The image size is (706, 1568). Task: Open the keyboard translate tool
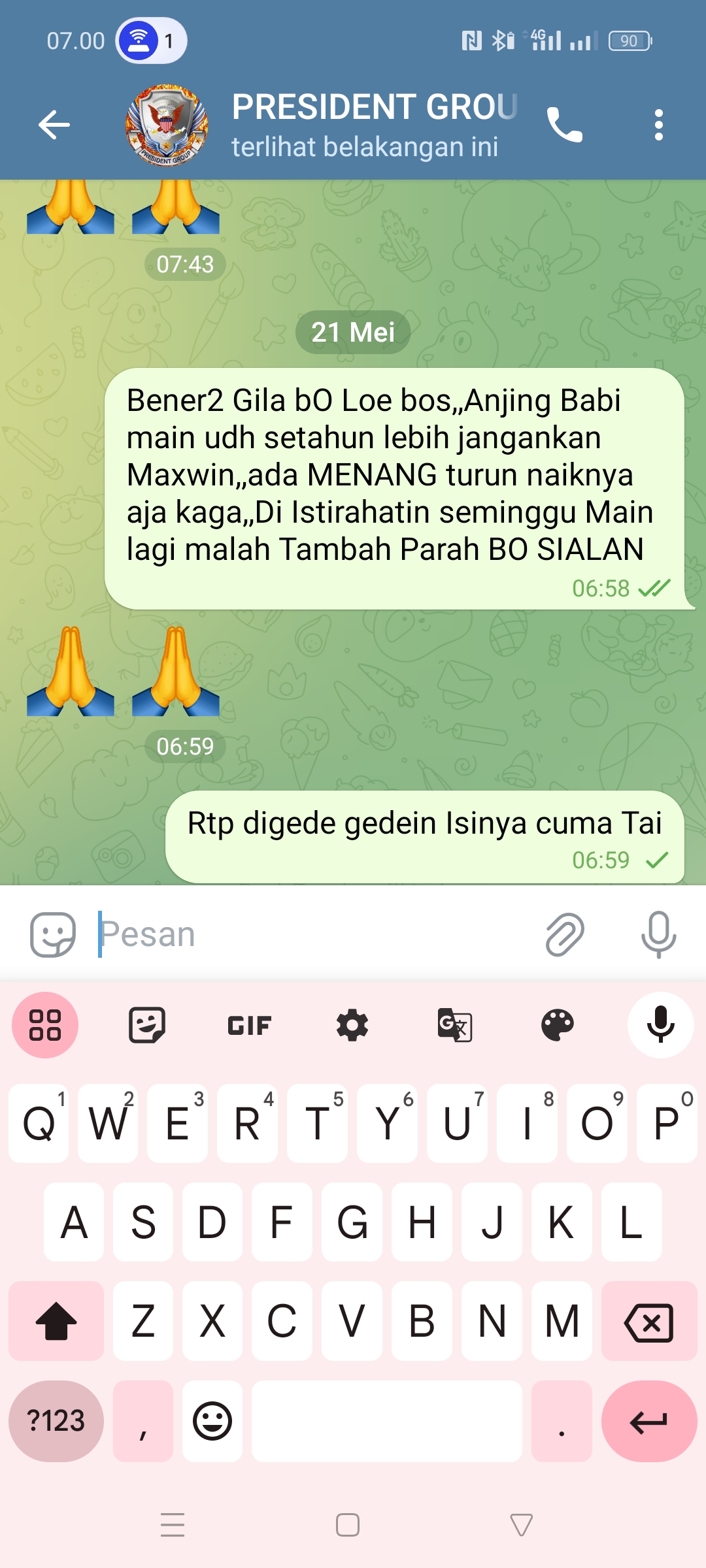[455, 1025]
